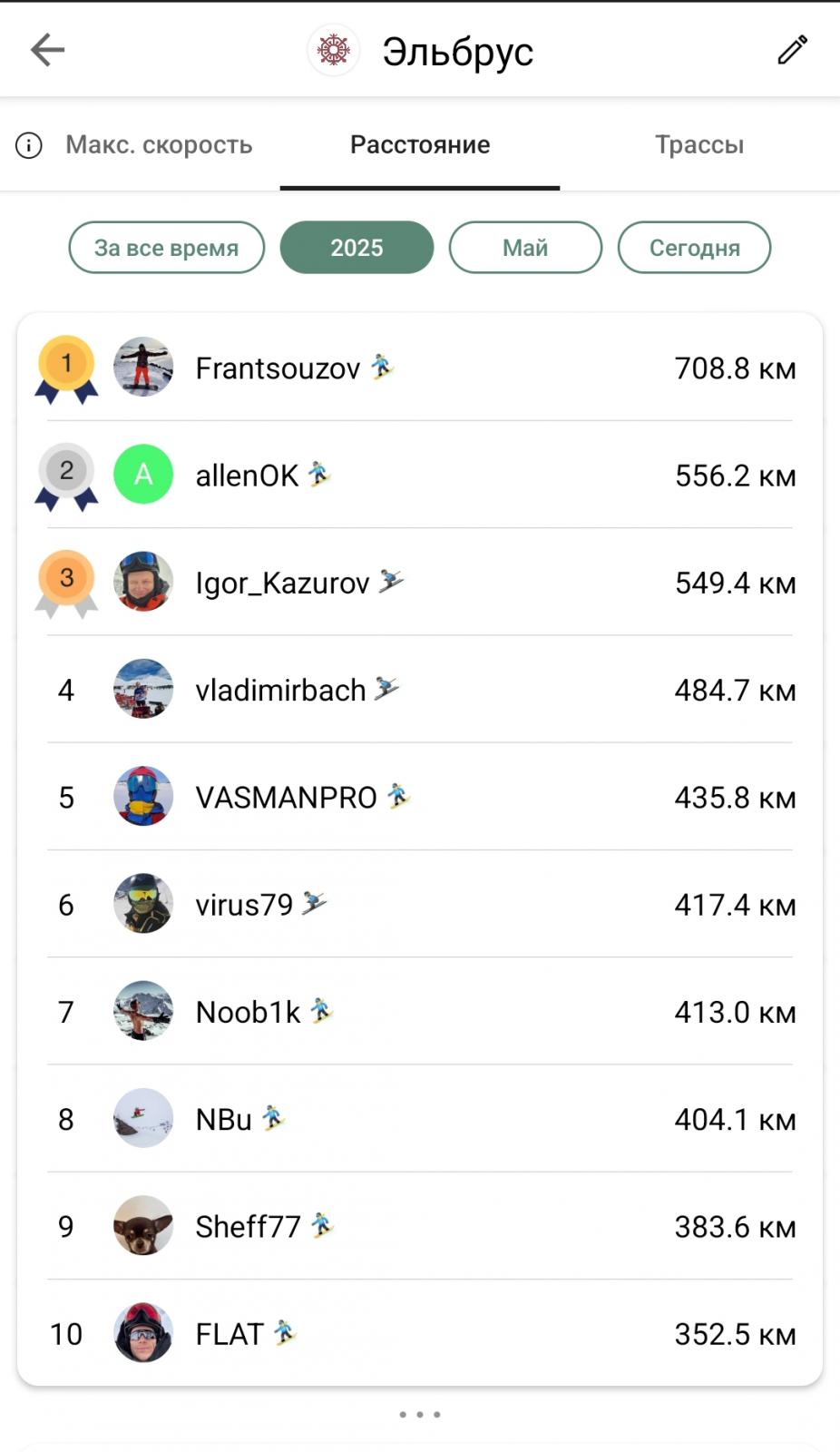Select the Расстояние tab

point(420,145)
